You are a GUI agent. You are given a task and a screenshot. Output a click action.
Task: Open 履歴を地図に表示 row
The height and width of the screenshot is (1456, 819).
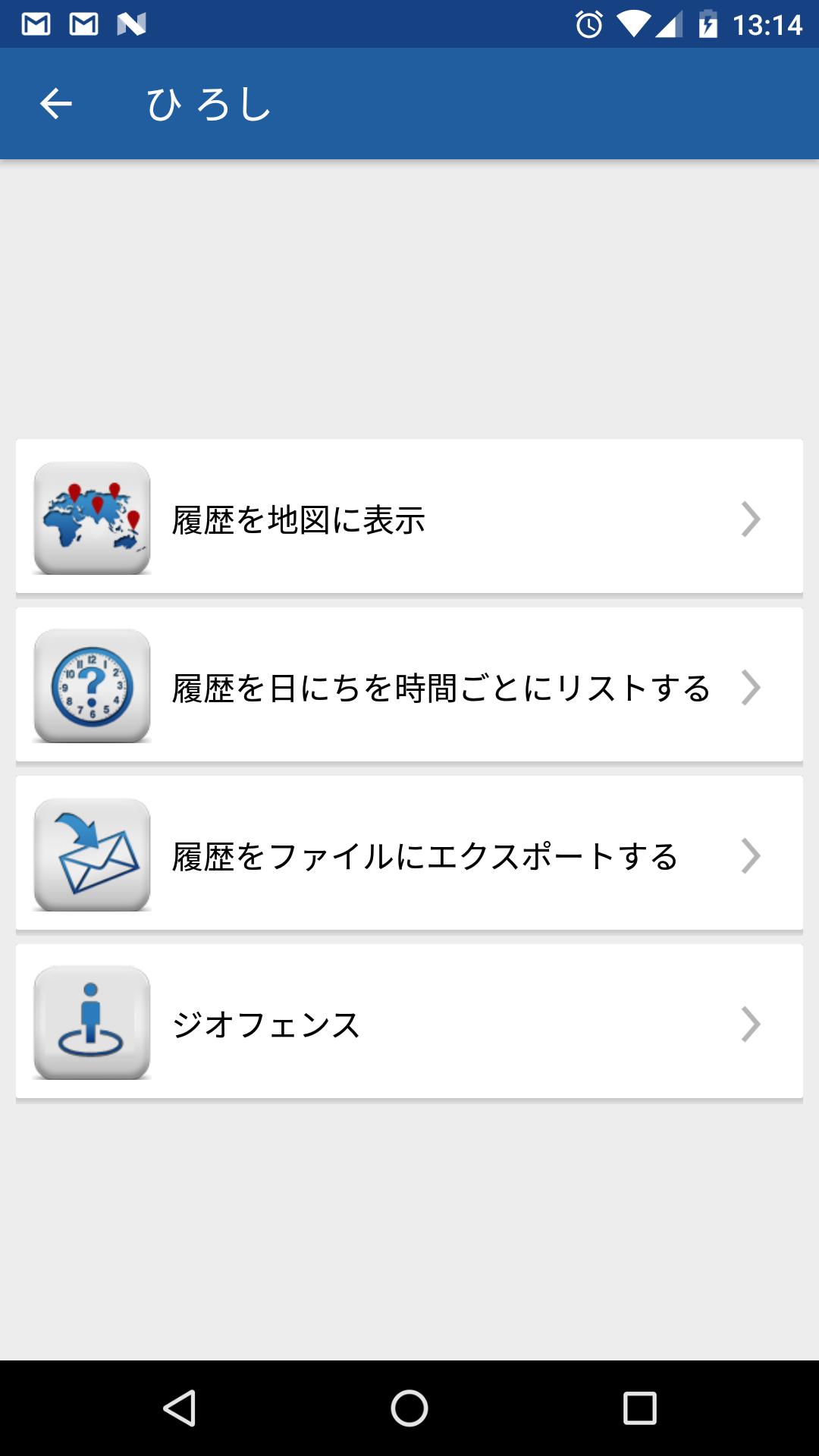[409, 516]
